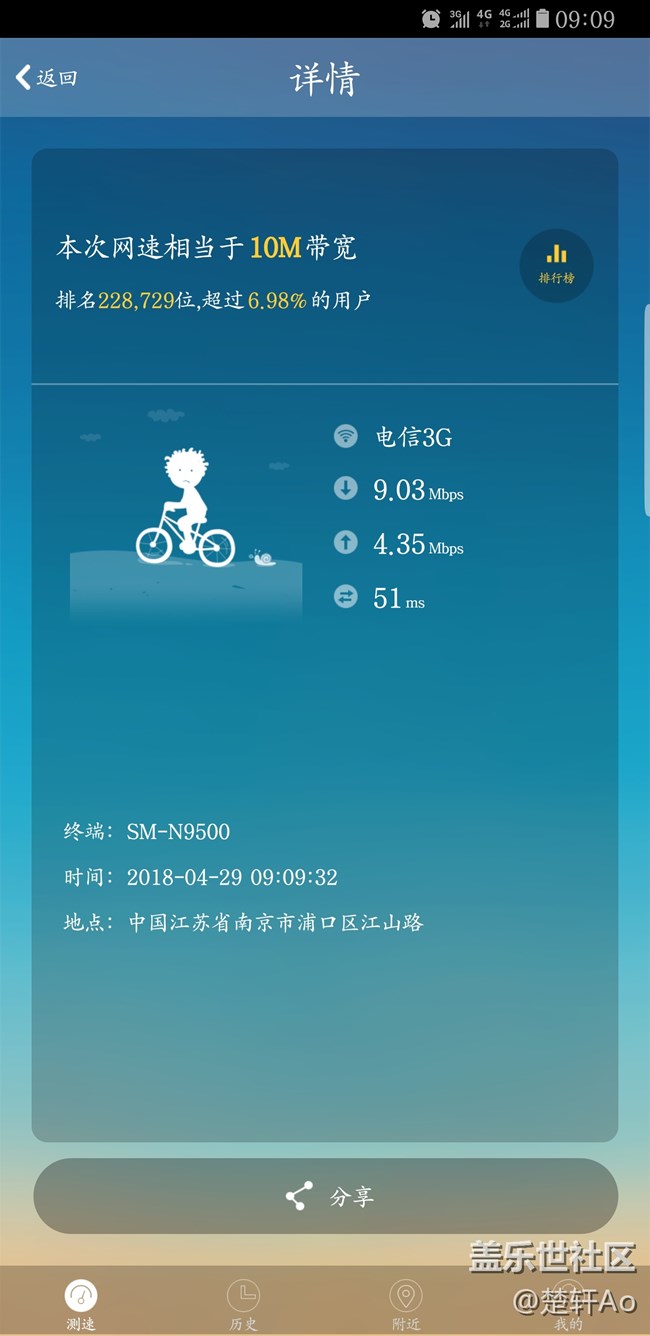The image size is (650, 1336).
Task: Switch to the 测速 tab
Action: click(82, 1304)
